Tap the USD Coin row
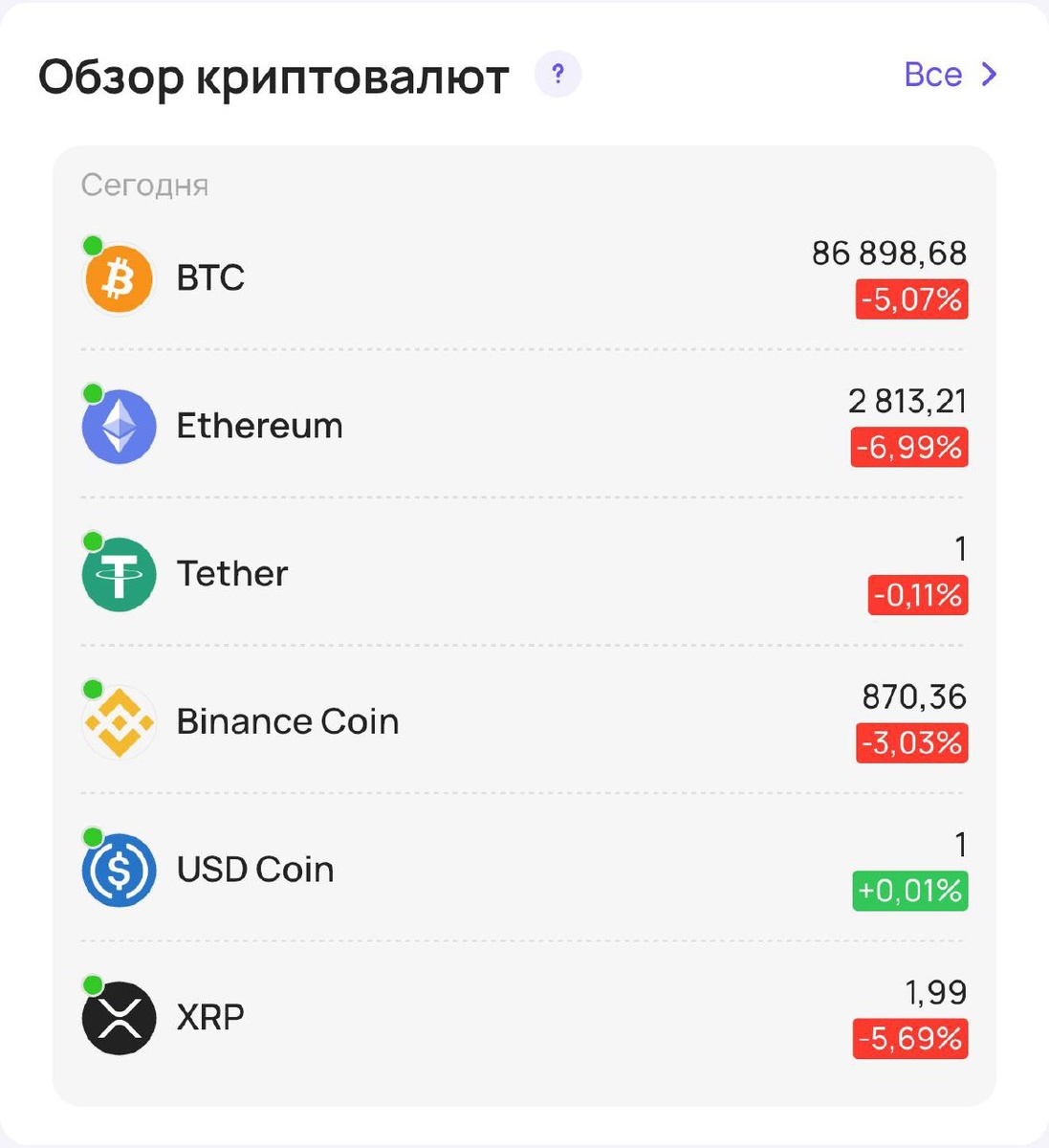This screenshot has height=1148, width=1049. (x=524, y=869)
